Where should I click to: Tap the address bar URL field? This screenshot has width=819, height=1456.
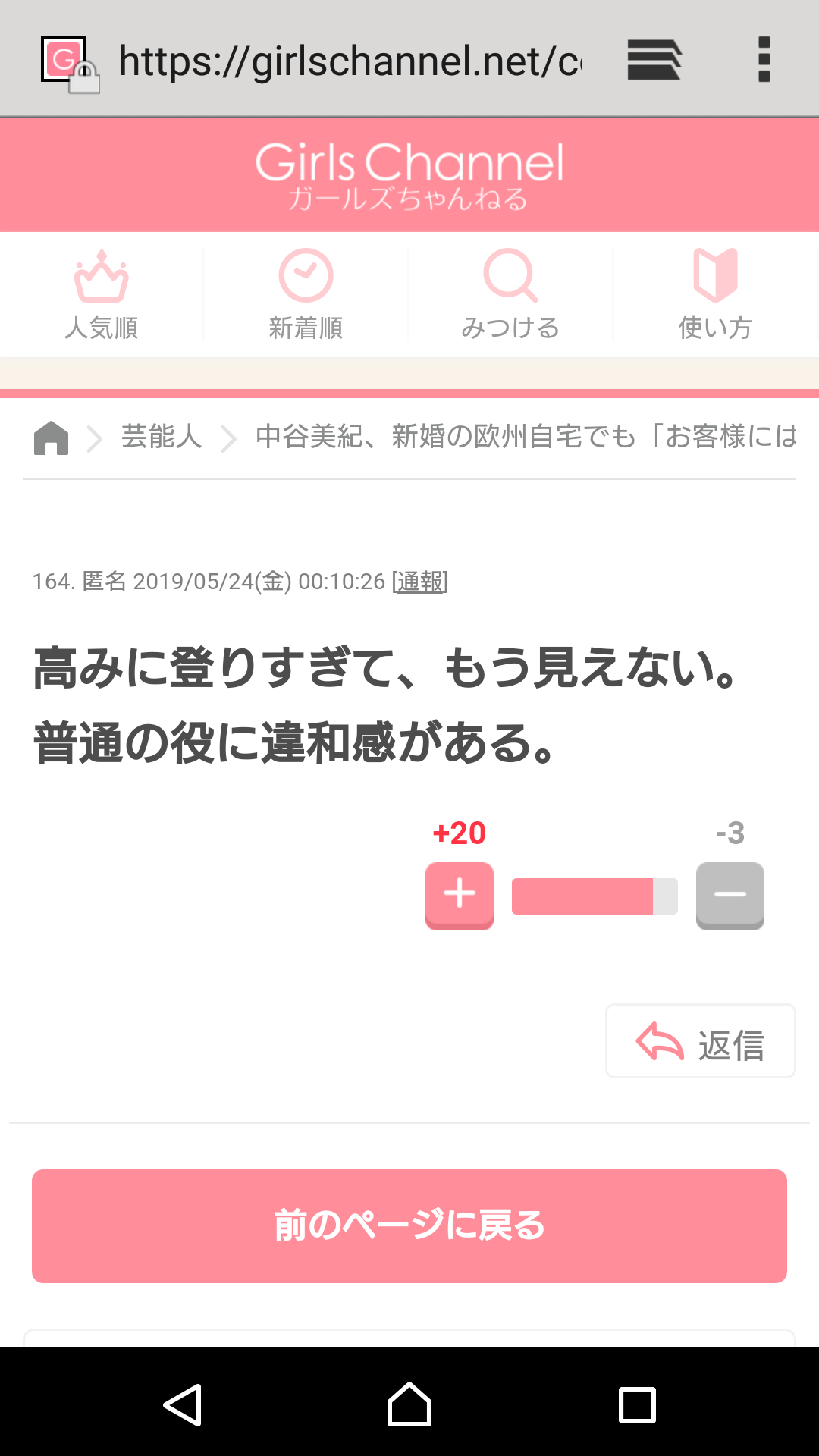pos(349,58)
